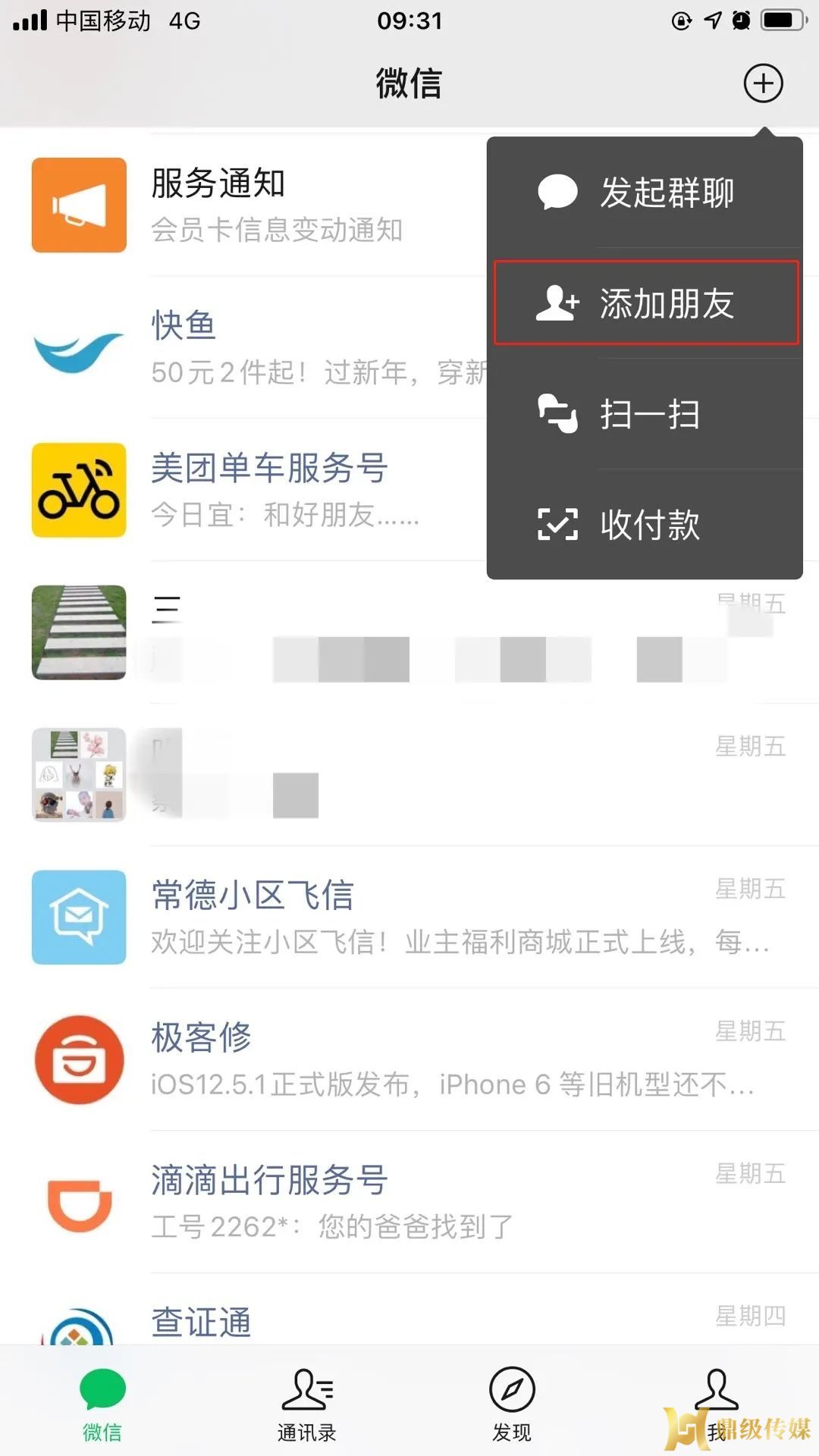Open 扫一扫 scanner from the menu
Image resolution: width=819 pixels, height=1456 pixels.
tap(645, 414)
